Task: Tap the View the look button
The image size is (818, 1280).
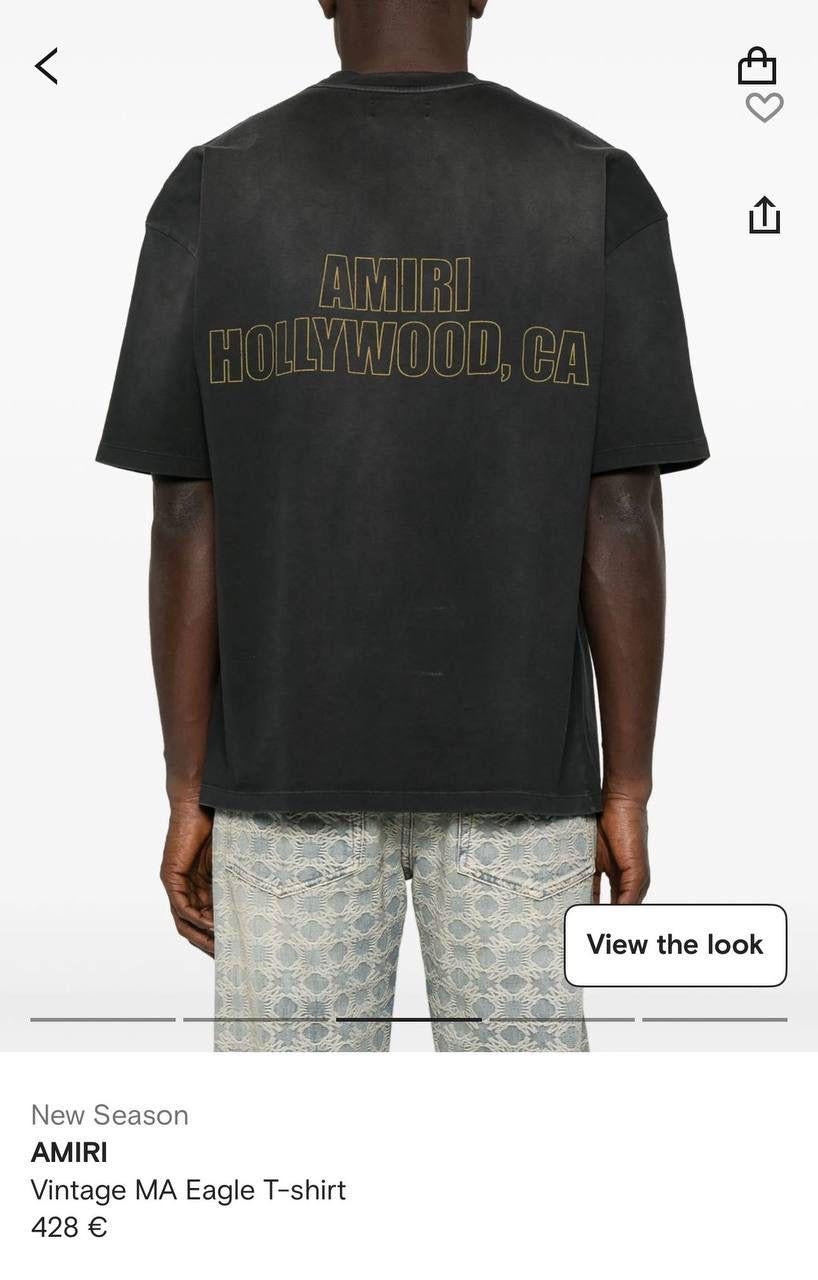Action: tap(675, 945)
